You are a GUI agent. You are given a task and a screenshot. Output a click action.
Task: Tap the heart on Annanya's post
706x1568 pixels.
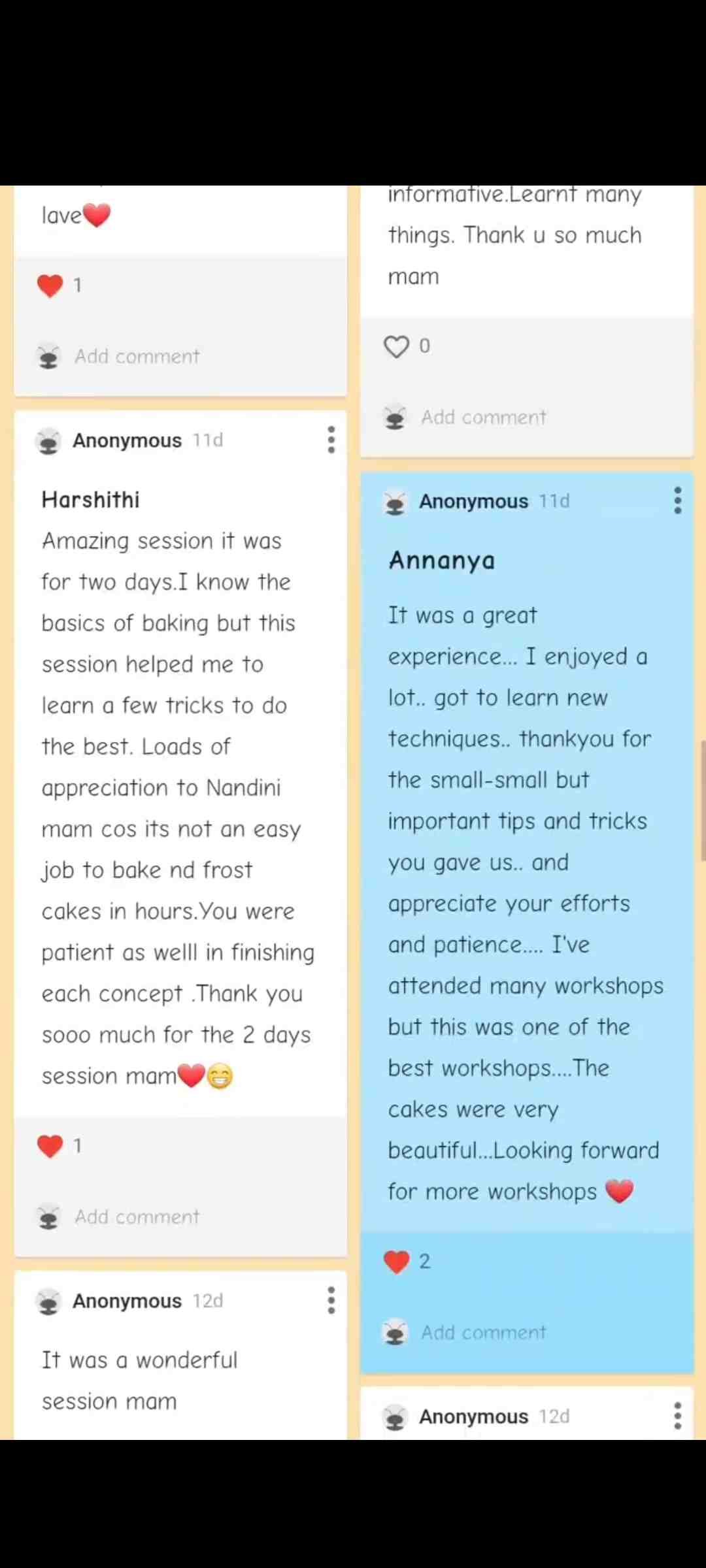[x=397, y=1261]
